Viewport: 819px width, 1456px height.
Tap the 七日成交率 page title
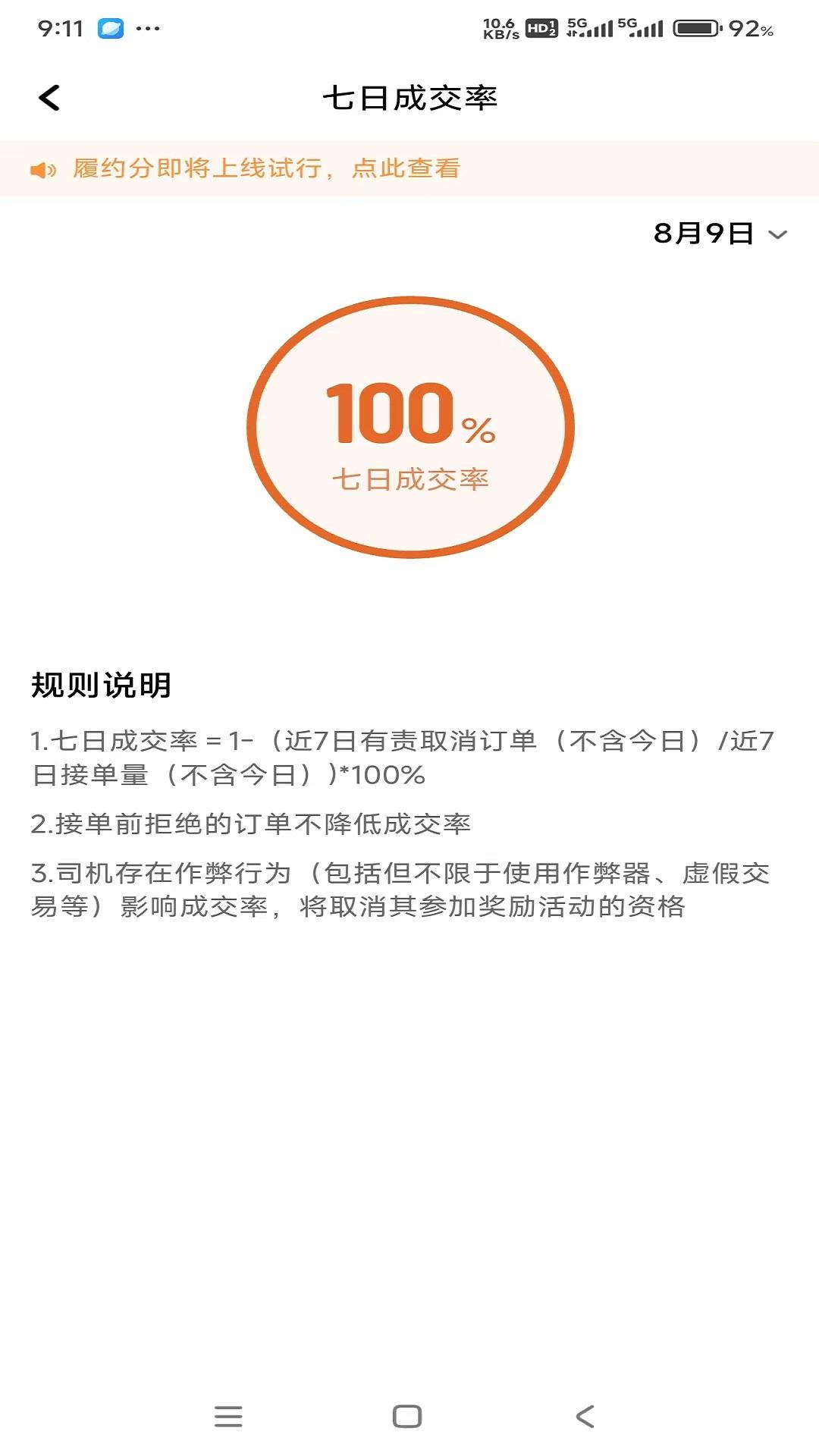409,98
